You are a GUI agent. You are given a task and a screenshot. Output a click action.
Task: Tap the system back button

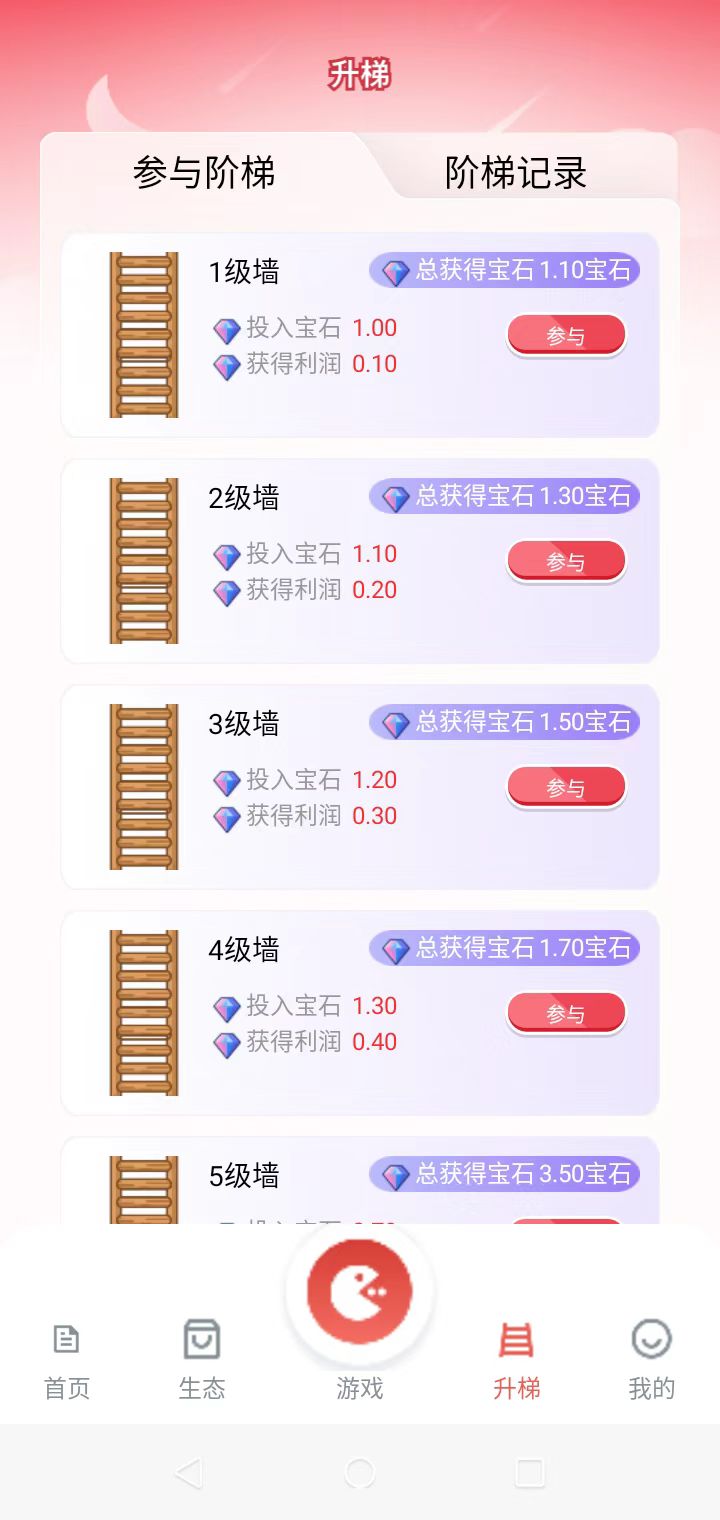188,1472
